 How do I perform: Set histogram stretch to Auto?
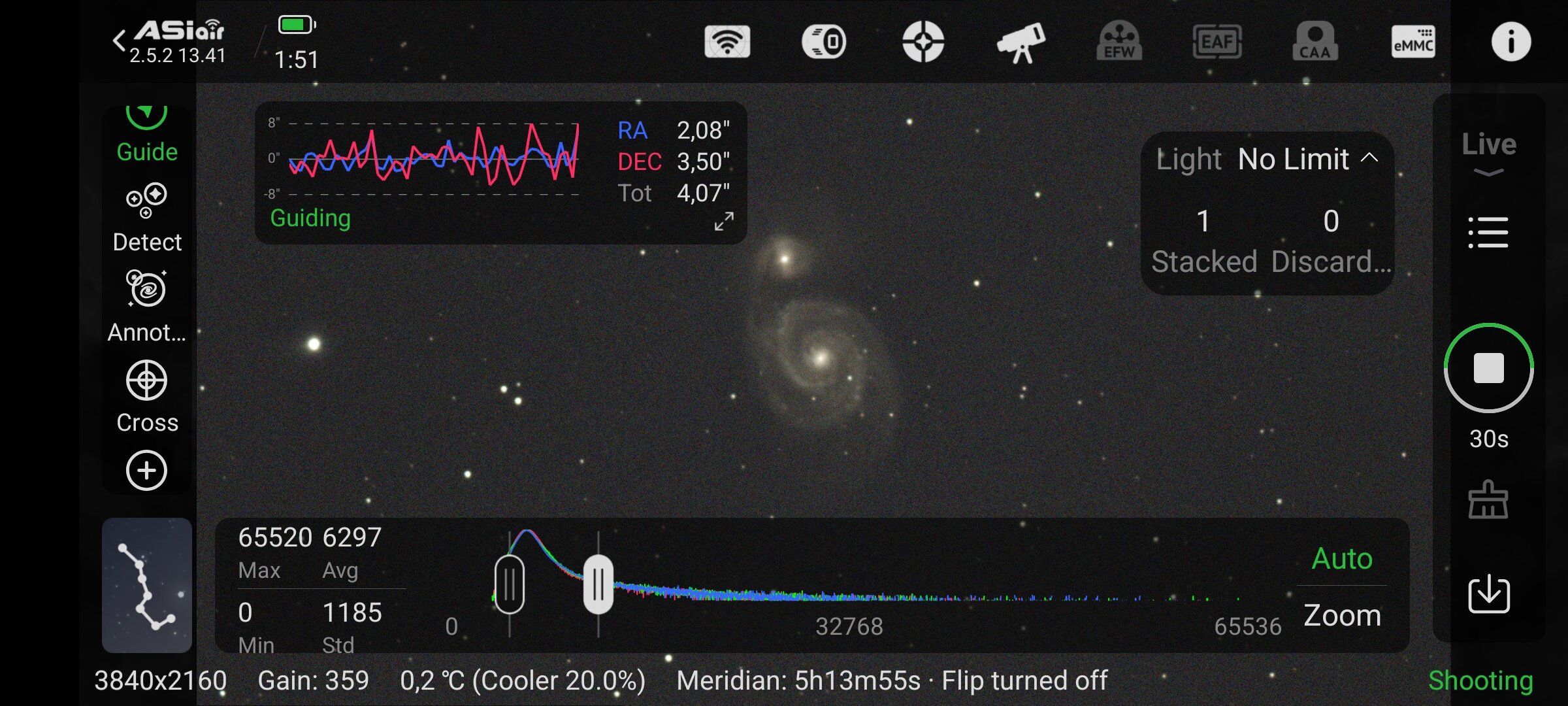[x=1342, y=559]
